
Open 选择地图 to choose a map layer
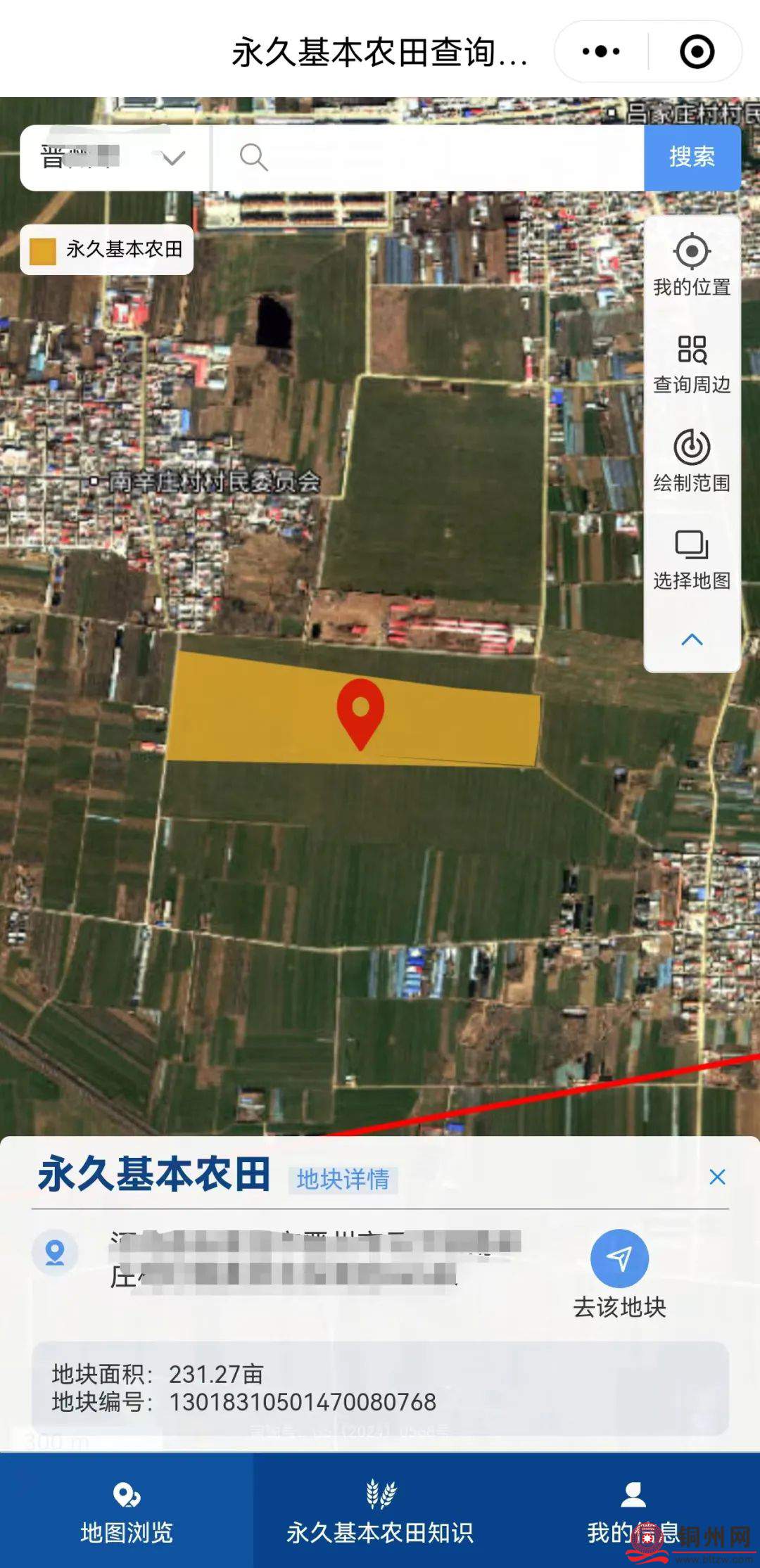[692, 559]
